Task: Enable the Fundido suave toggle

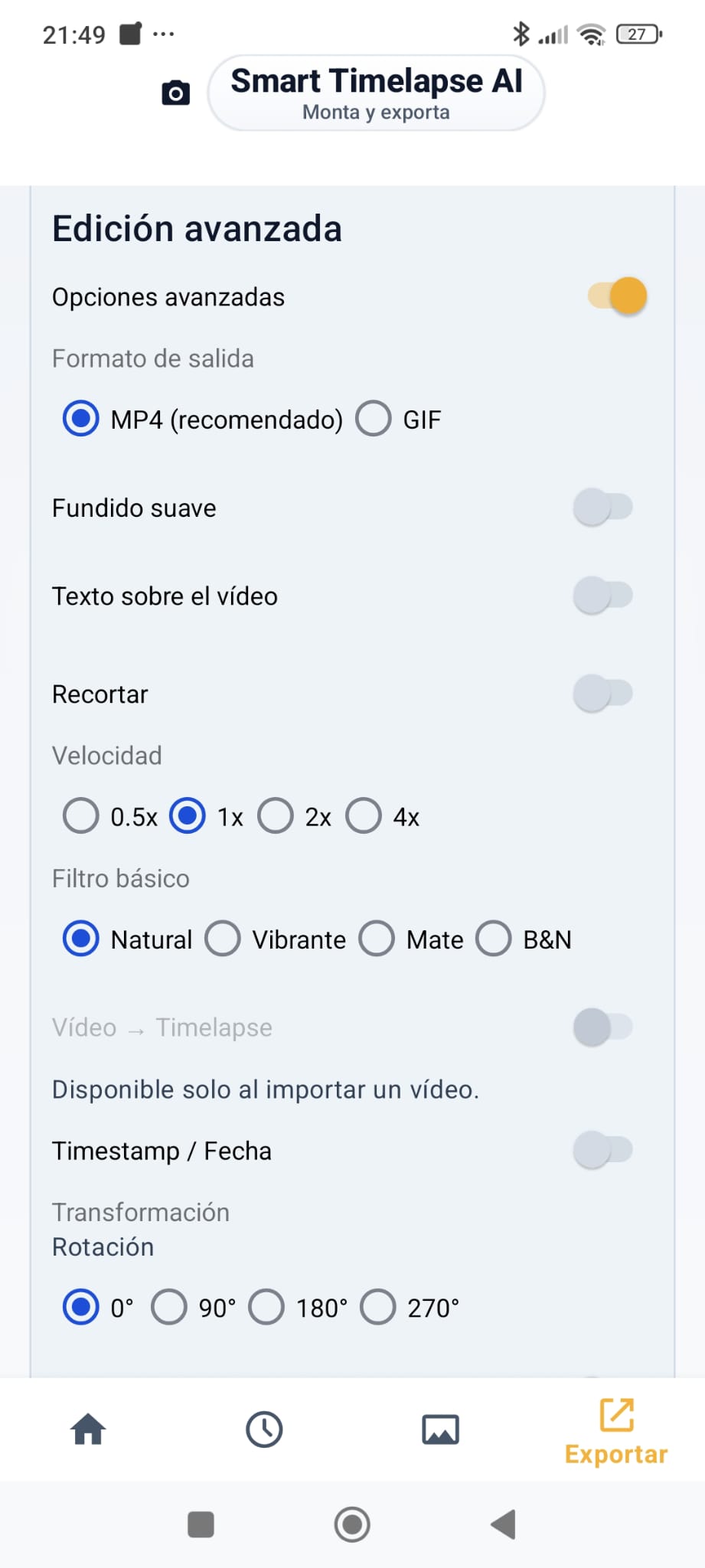Action: [605, 507]
